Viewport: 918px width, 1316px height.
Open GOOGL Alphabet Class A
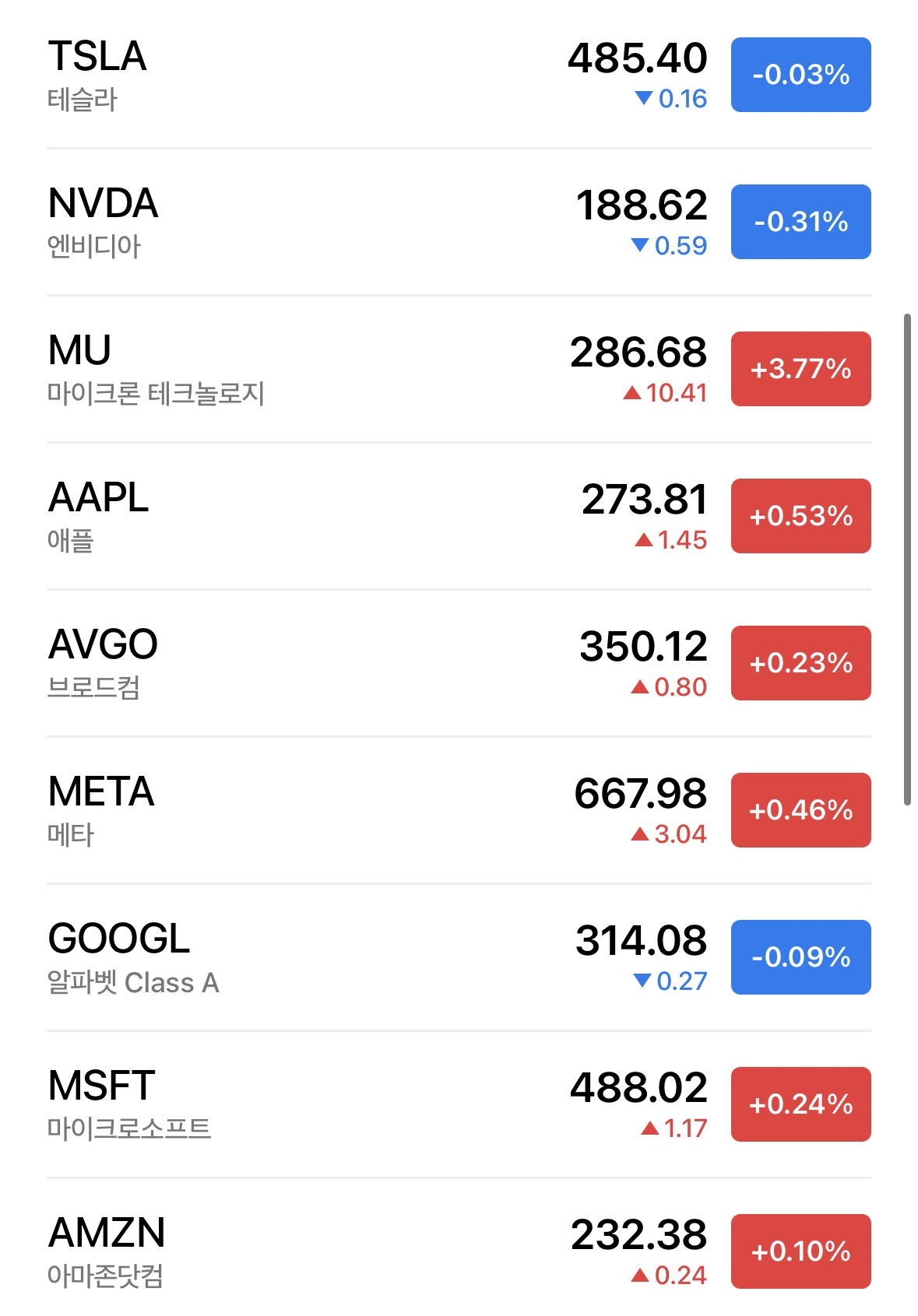coord(459,957)
